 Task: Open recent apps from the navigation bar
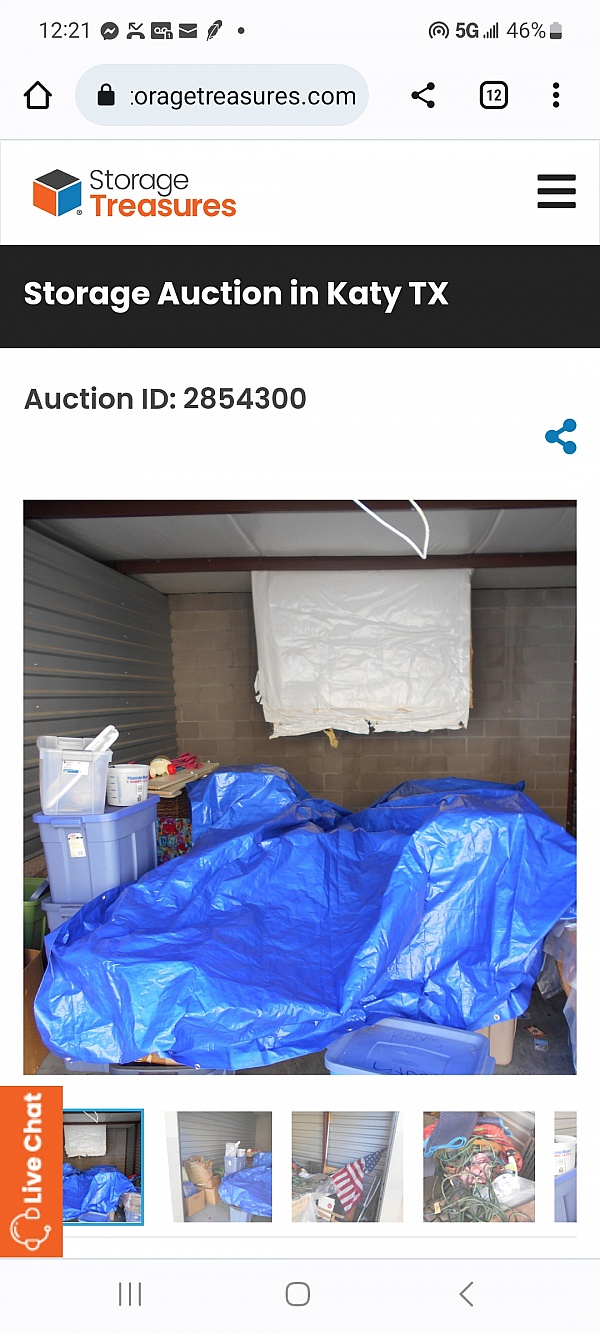(x=130, y=1294)
